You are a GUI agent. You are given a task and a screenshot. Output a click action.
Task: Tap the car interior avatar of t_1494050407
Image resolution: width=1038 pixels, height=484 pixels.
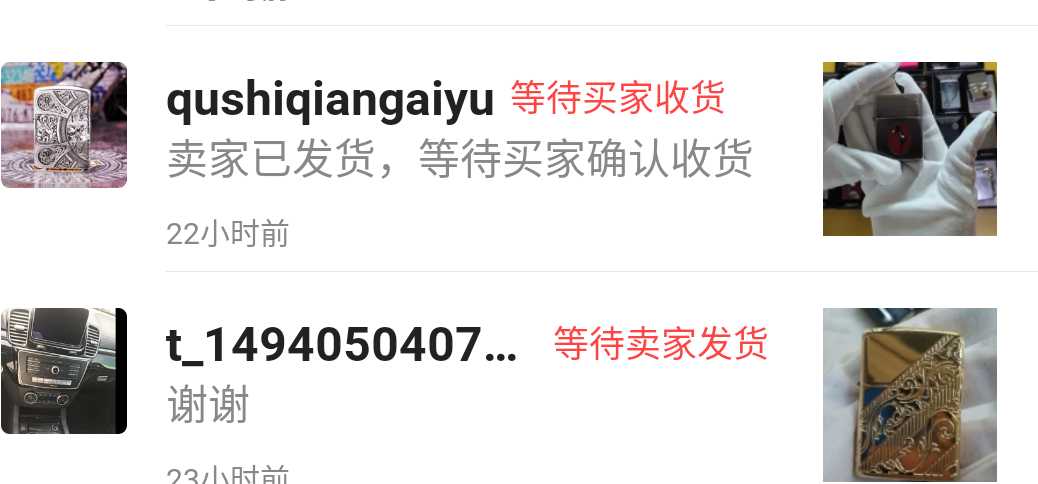[x=64, y=371]
